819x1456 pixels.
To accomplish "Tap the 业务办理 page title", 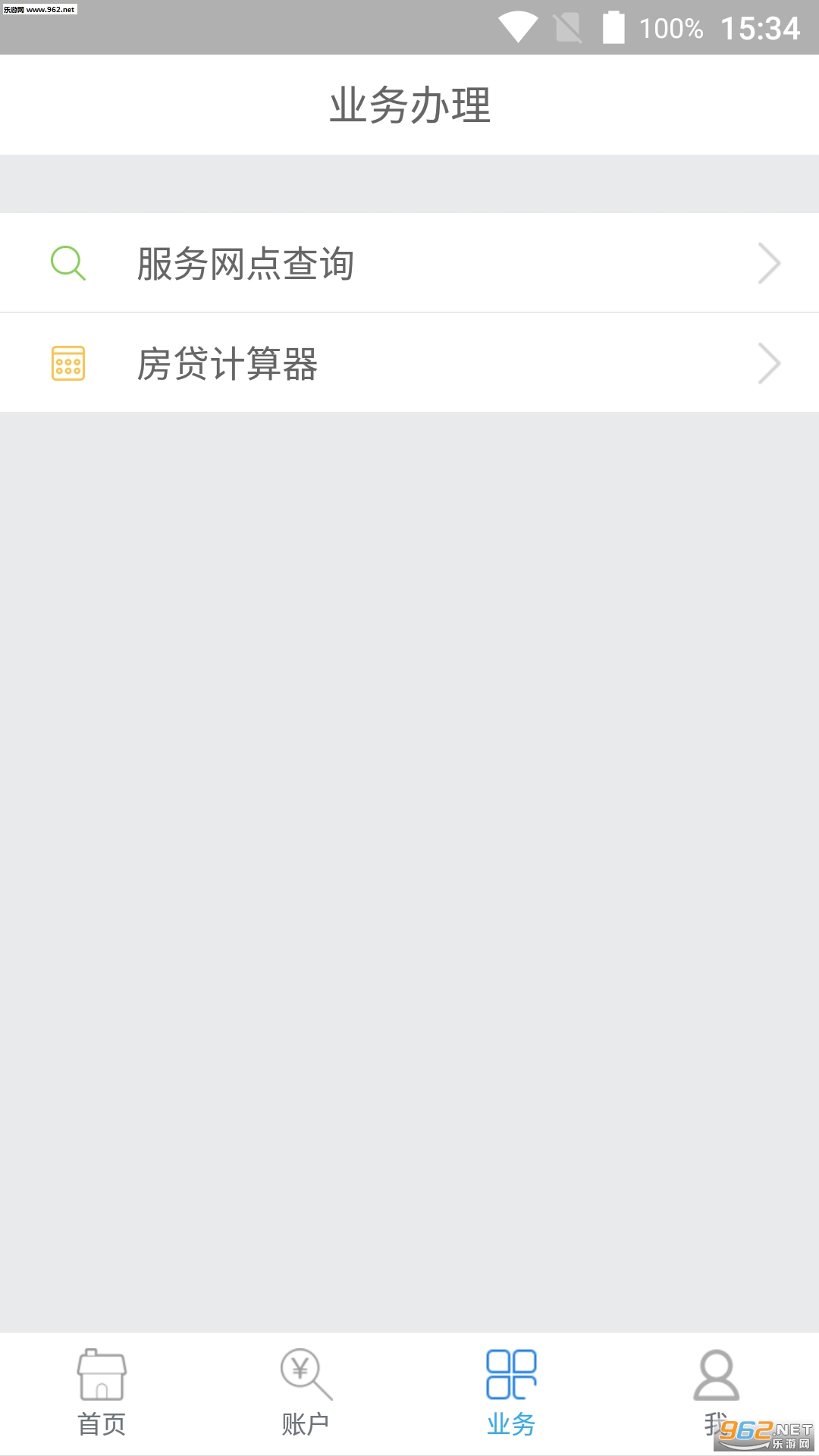I will click(x=409, y=105).
